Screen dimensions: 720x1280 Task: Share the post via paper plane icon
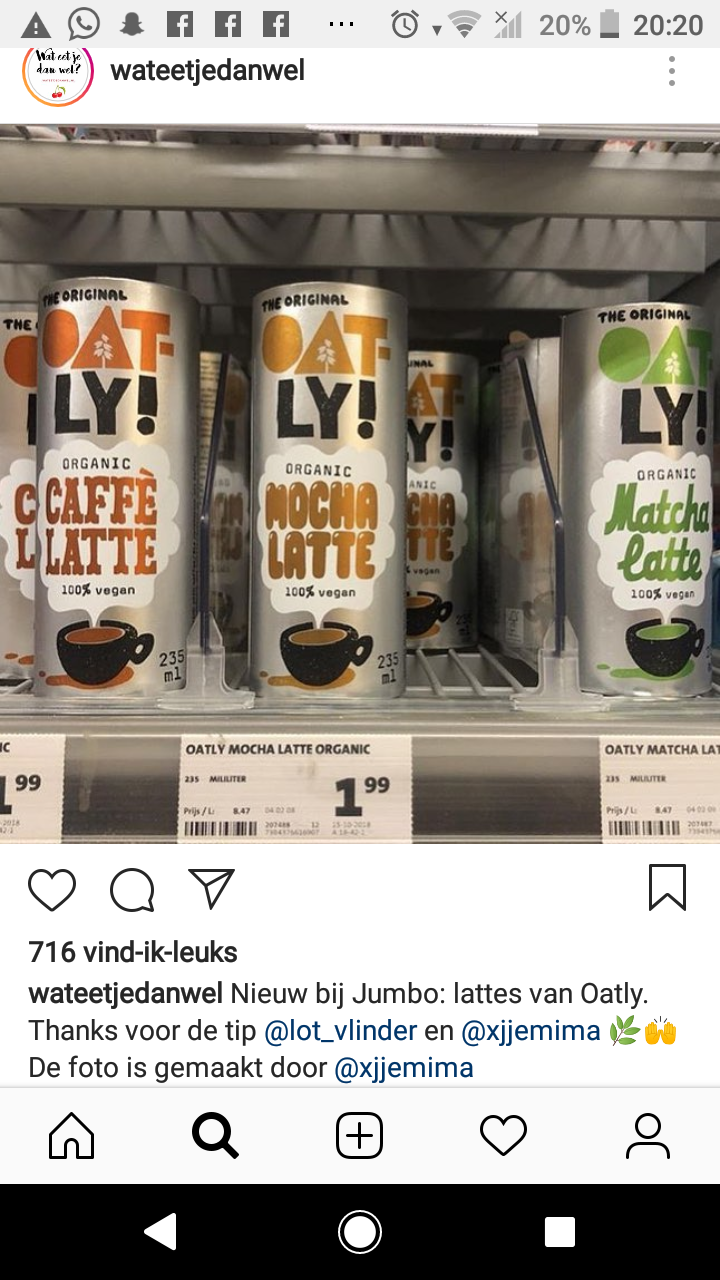(x=211, y=888)
